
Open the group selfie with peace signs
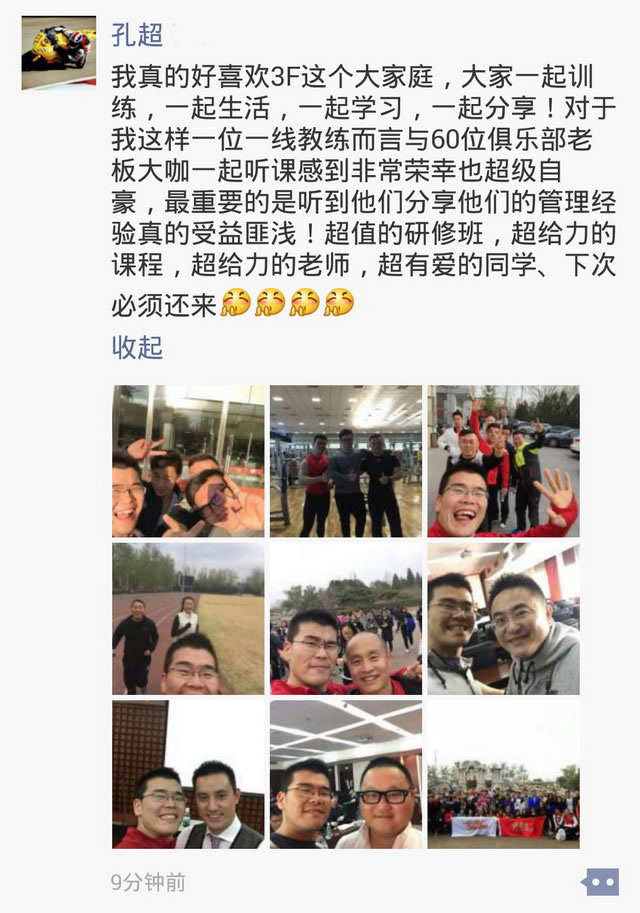tap(188, 461)
